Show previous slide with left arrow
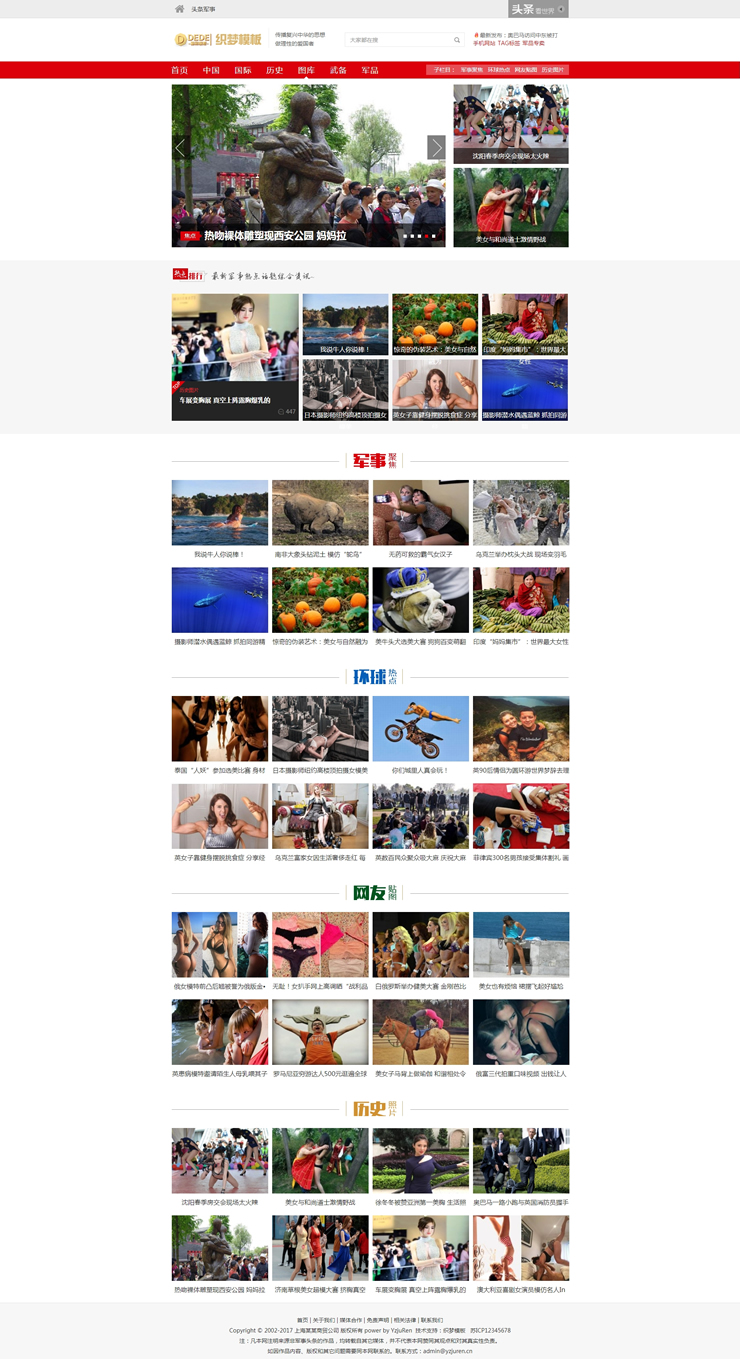The width and height of the screenshot is (740, 1359). [181, 147]
